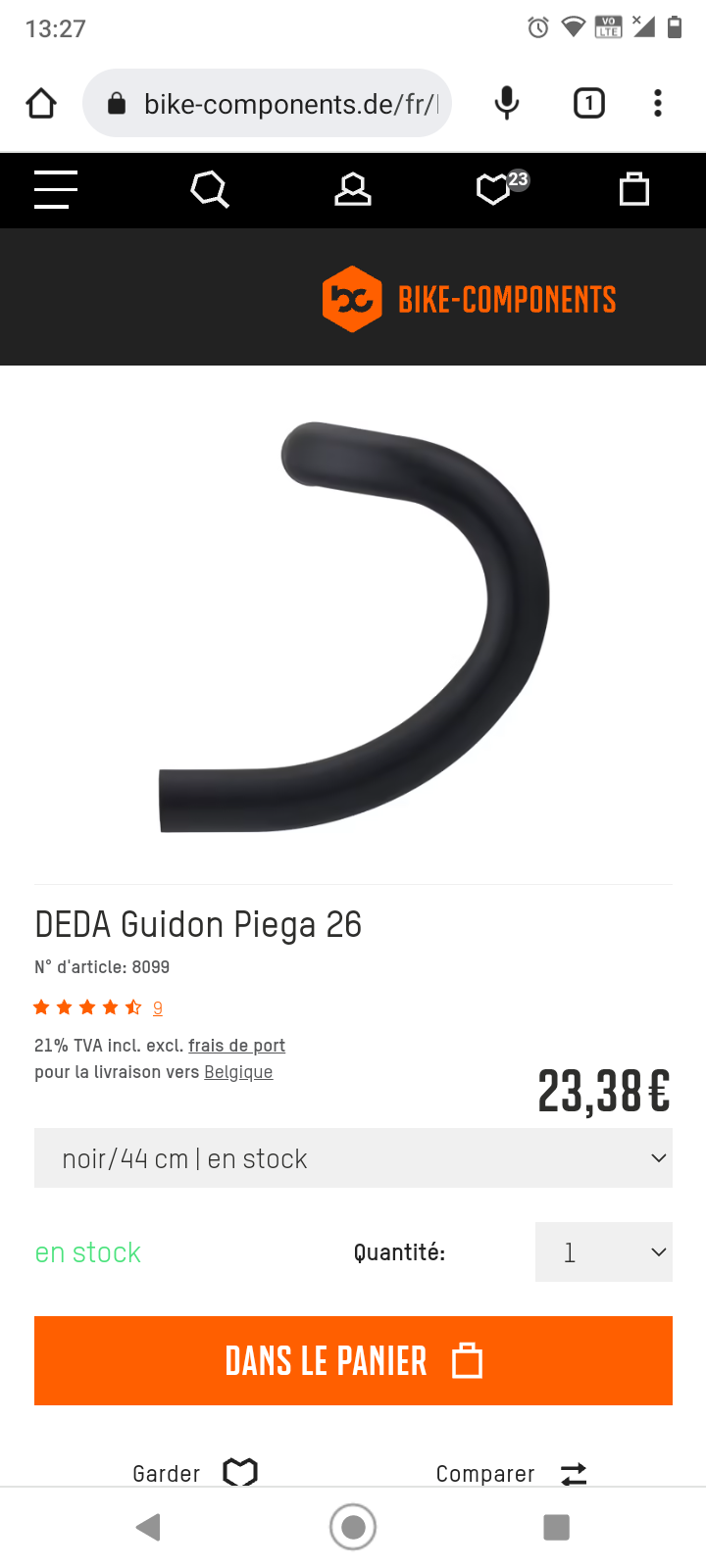Screen dimensions: 706x1568
Task: Go back with system back button
Action: (x=149, y=1527)
